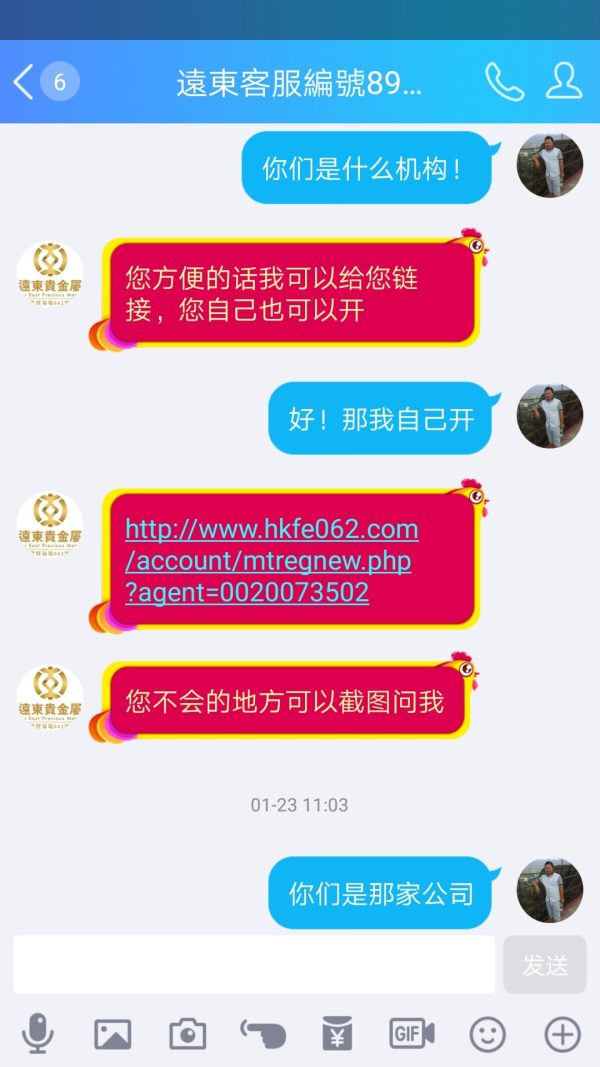
Task: Open the contact's profile page
Action: [x=564, y=82]
